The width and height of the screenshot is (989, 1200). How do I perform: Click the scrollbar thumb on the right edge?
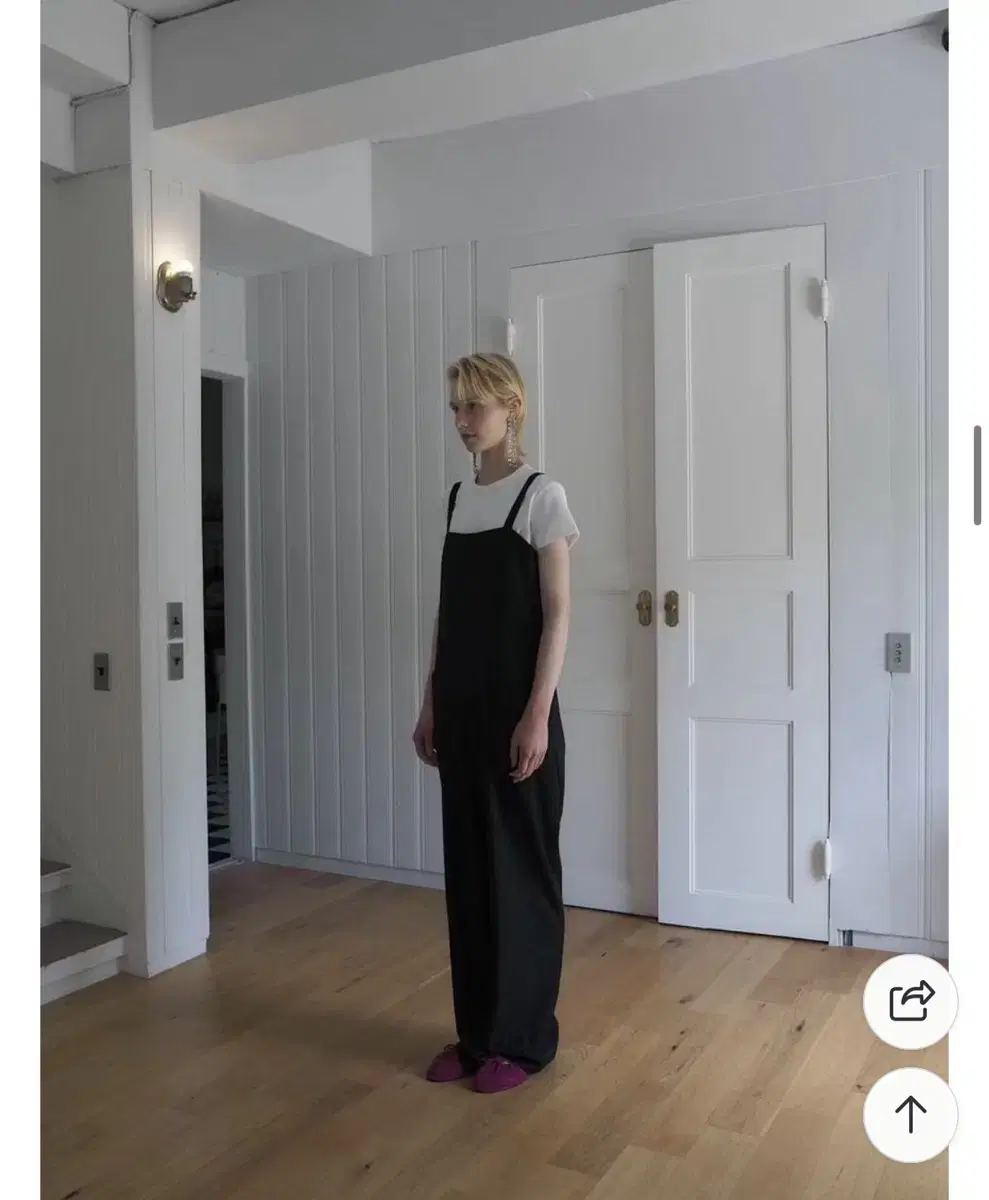(x=979, y=470)
